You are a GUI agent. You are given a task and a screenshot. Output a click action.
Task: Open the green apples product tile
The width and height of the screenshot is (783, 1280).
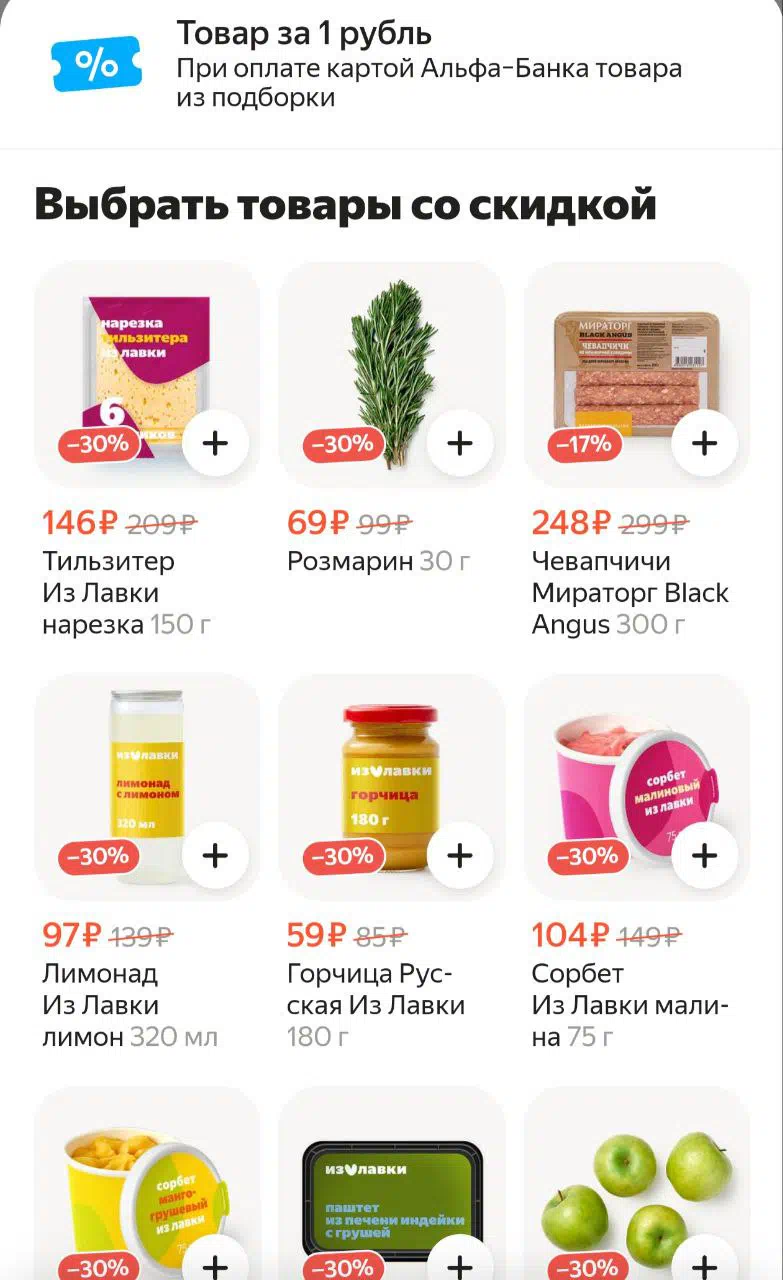tap(637, 1184)
